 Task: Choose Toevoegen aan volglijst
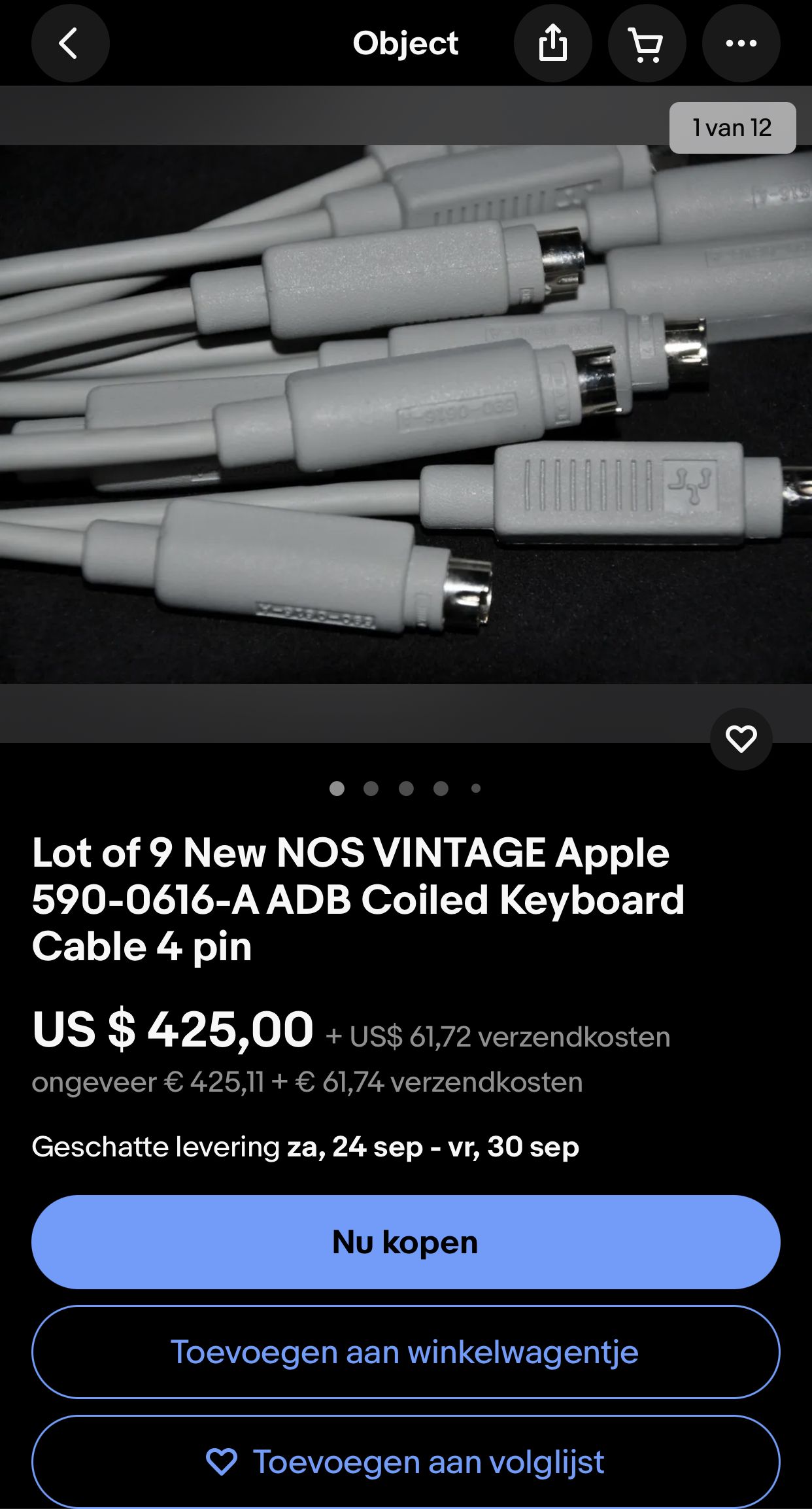coord(406,1462)
